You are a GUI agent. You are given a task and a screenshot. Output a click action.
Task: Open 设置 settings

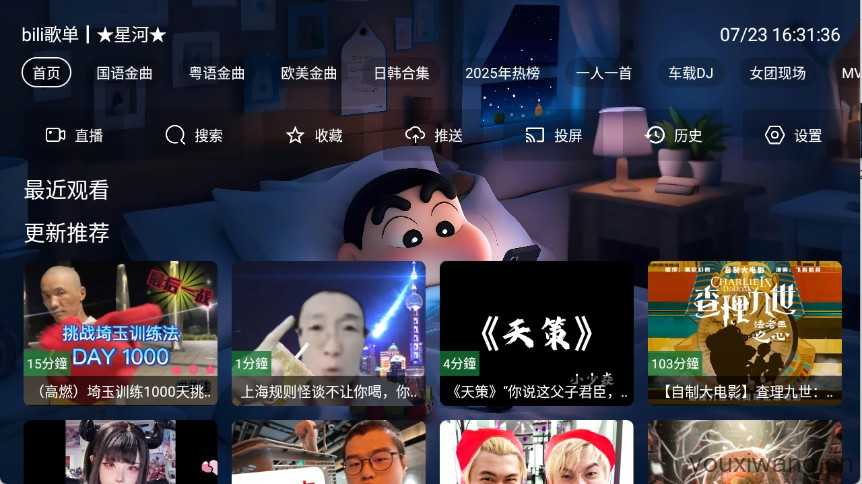(x=794, y=135)
